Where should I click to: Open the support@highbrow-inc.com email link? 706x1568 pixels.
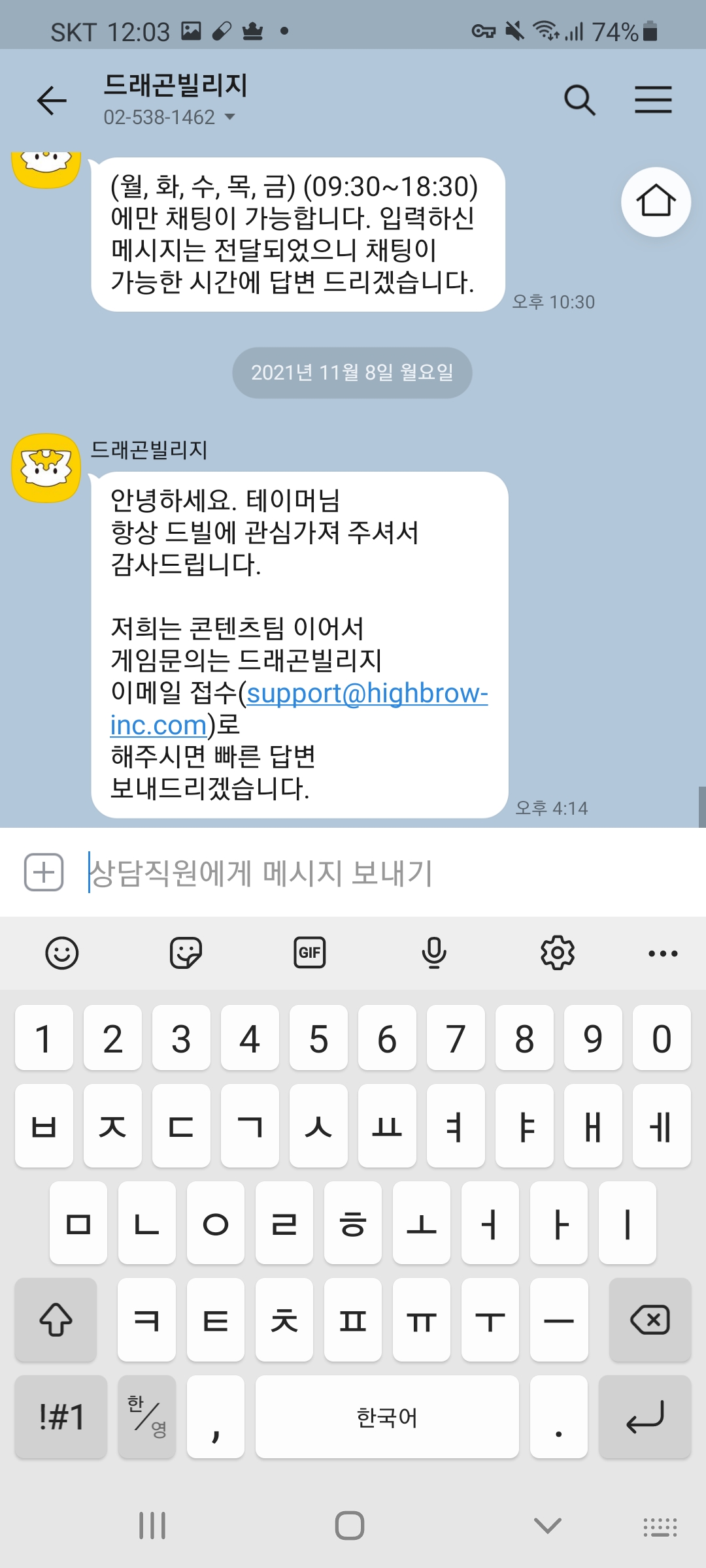(x=366, y=694)
